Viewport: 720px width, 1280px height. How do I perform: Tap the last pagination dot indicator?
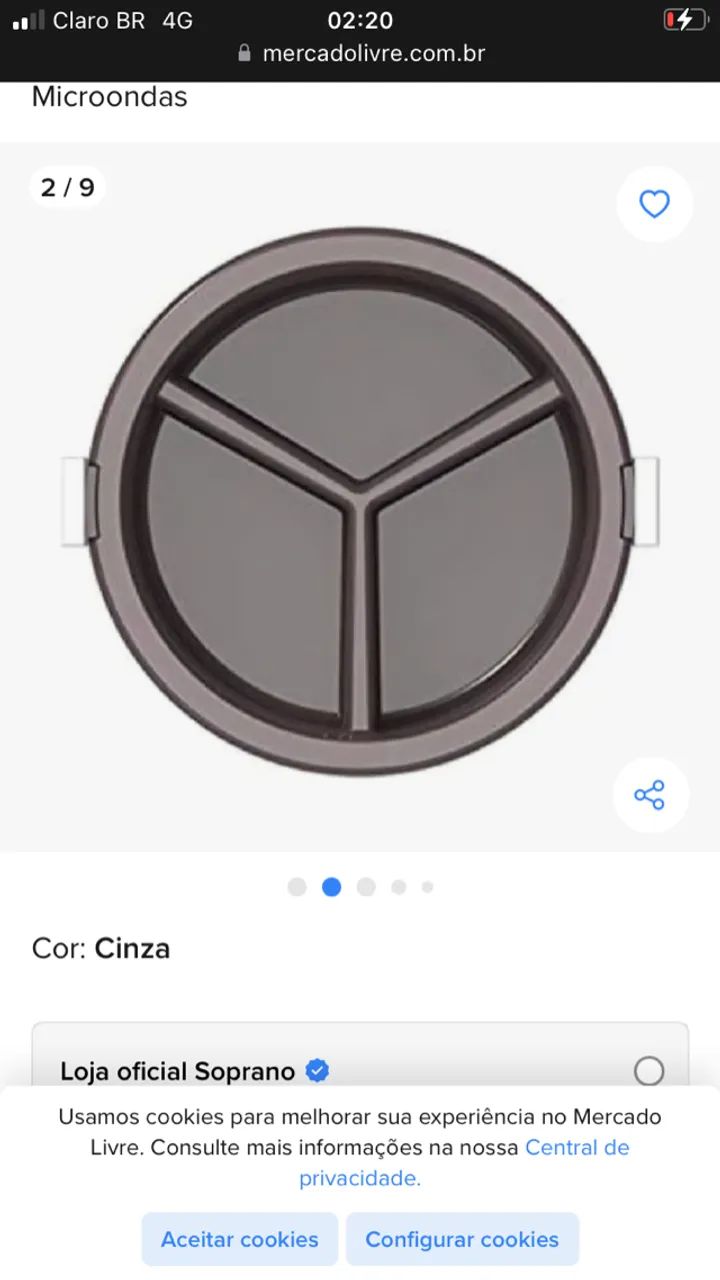(427, 887)
